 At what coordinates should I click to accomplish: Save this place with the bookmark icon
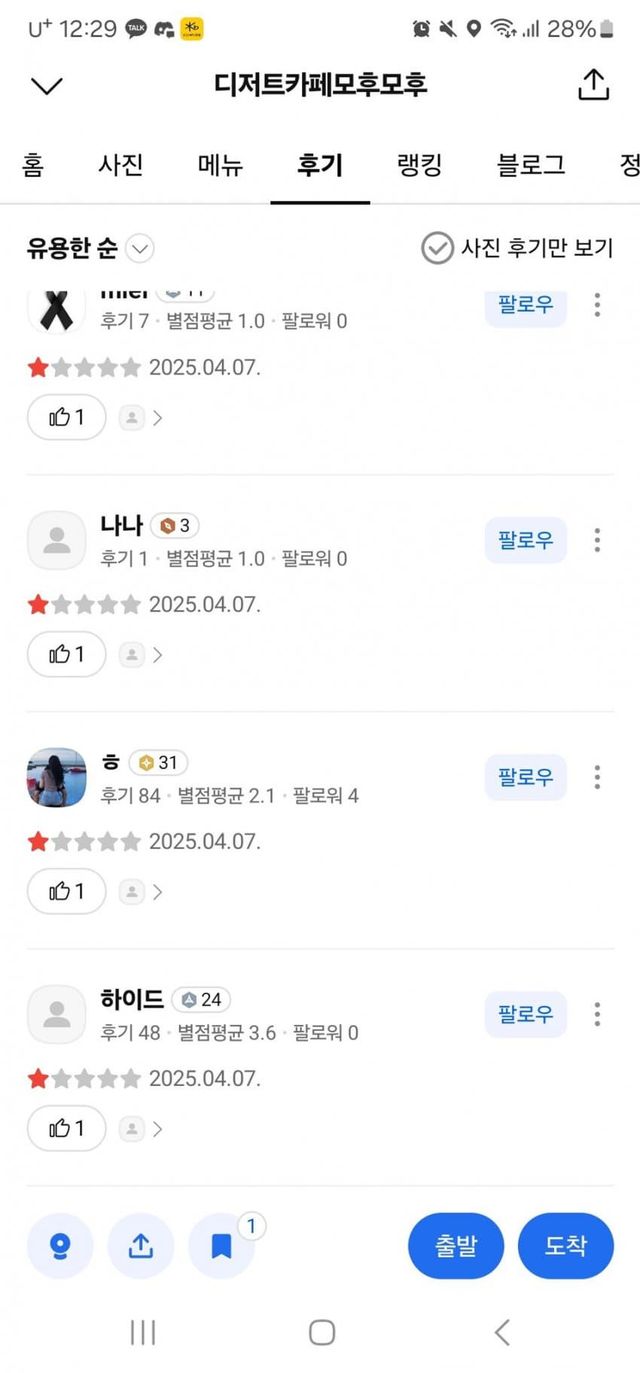pyautogui.click(x=222, y=1246)
